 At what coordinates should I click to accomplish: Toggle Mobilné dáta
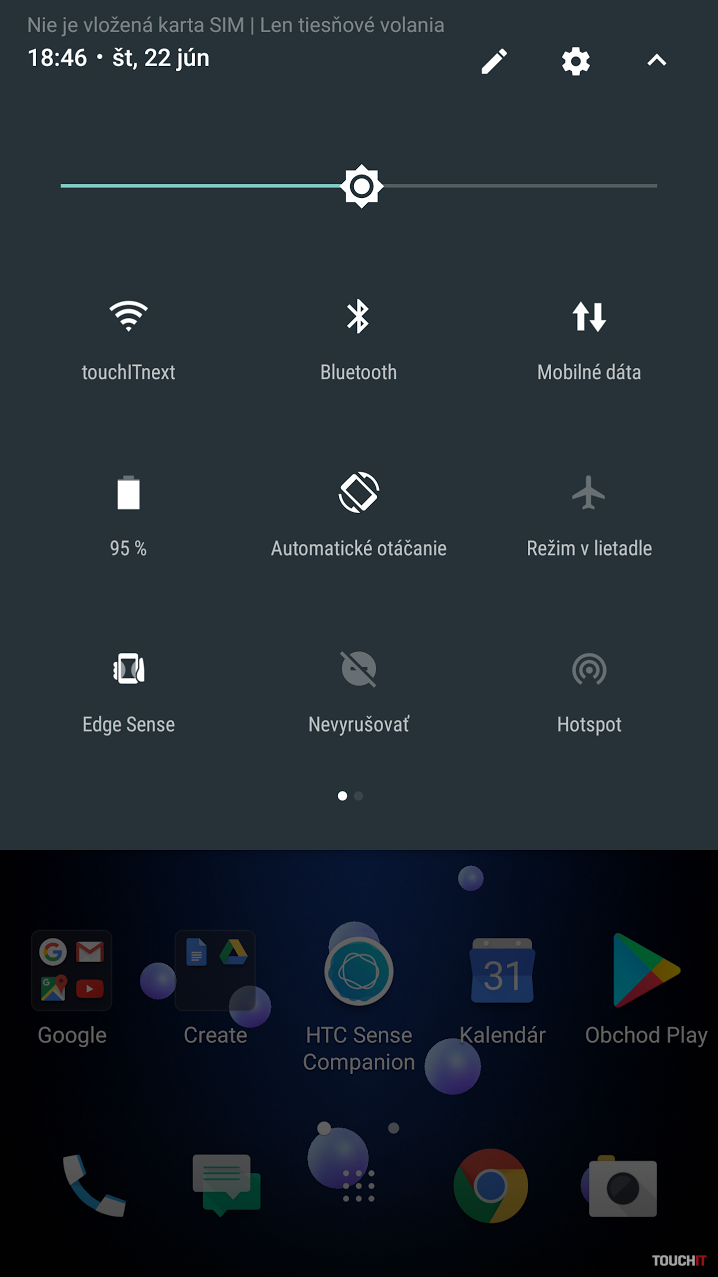[589, 319]
